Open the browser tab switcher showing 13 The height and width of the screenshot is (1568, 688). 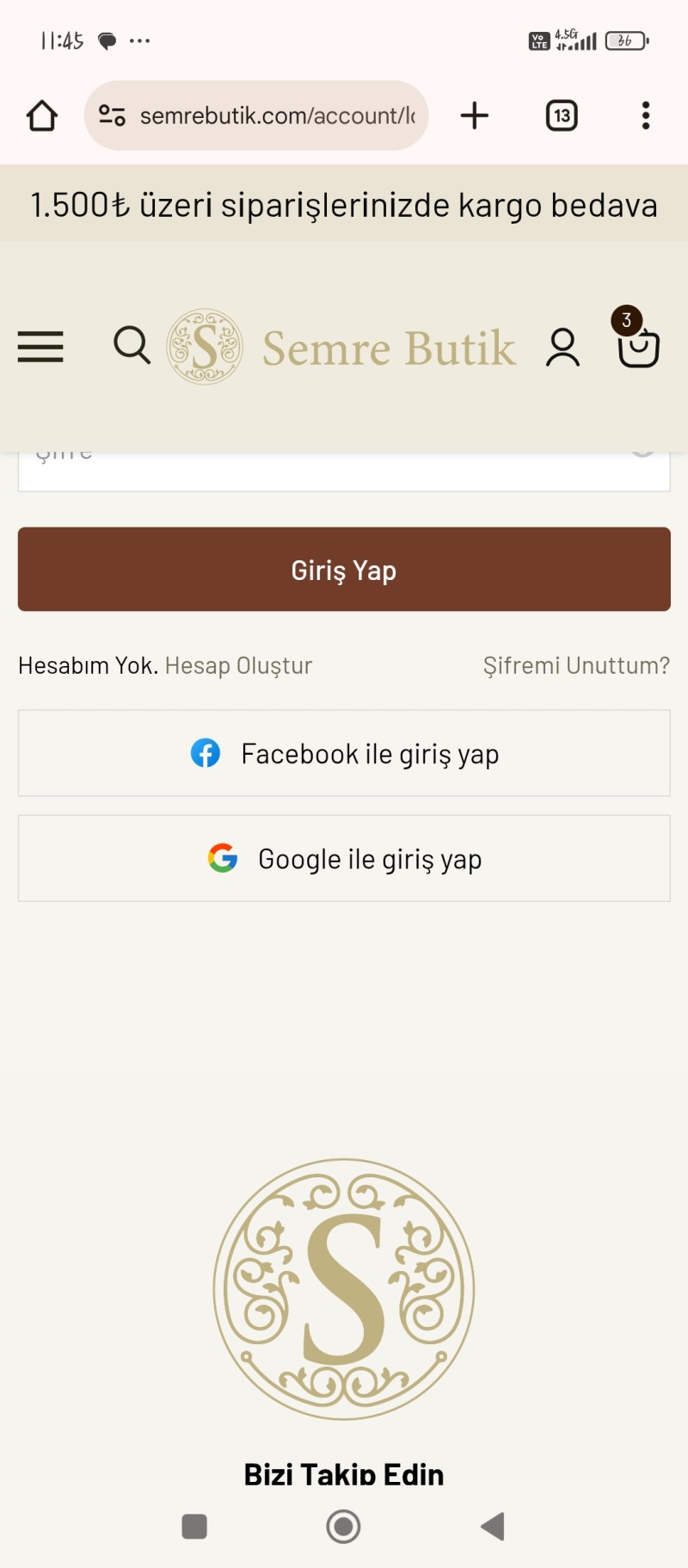pyautogui.click(x=562, y=115)
